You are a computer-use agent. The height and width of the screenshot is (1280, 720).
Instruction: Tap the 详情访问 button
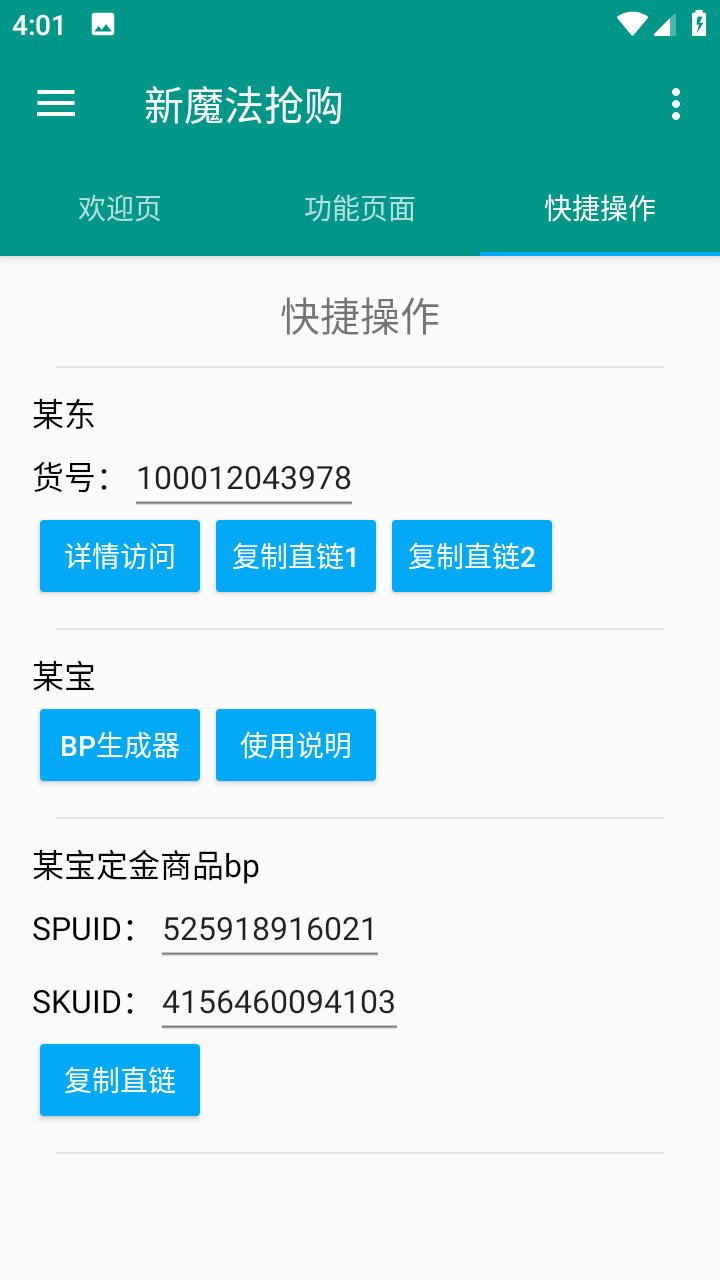pos(120,556)
